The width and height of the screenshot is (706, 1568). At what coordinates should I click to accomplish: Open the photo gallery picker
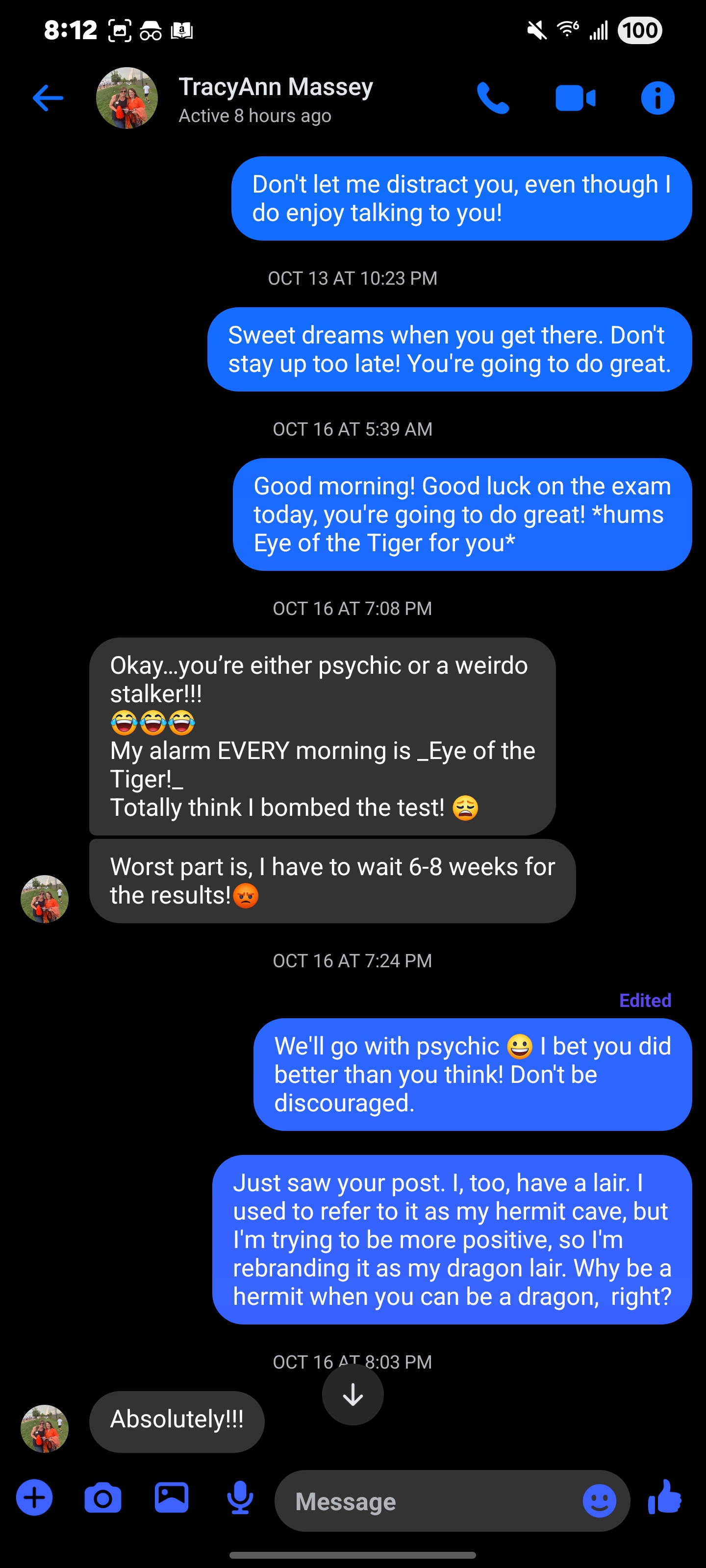[171, 1498]
